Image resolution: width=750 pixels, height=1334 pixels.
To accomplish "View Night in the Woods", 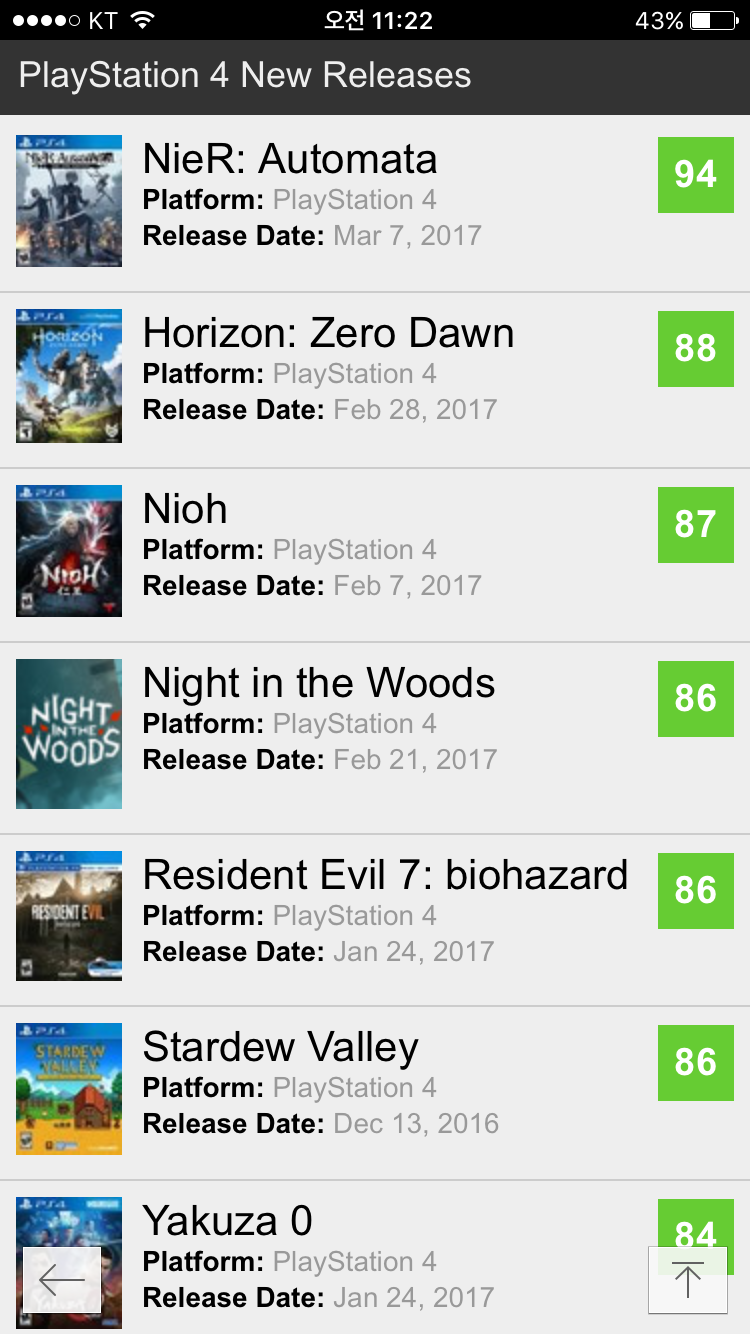I will coord(318,684).
